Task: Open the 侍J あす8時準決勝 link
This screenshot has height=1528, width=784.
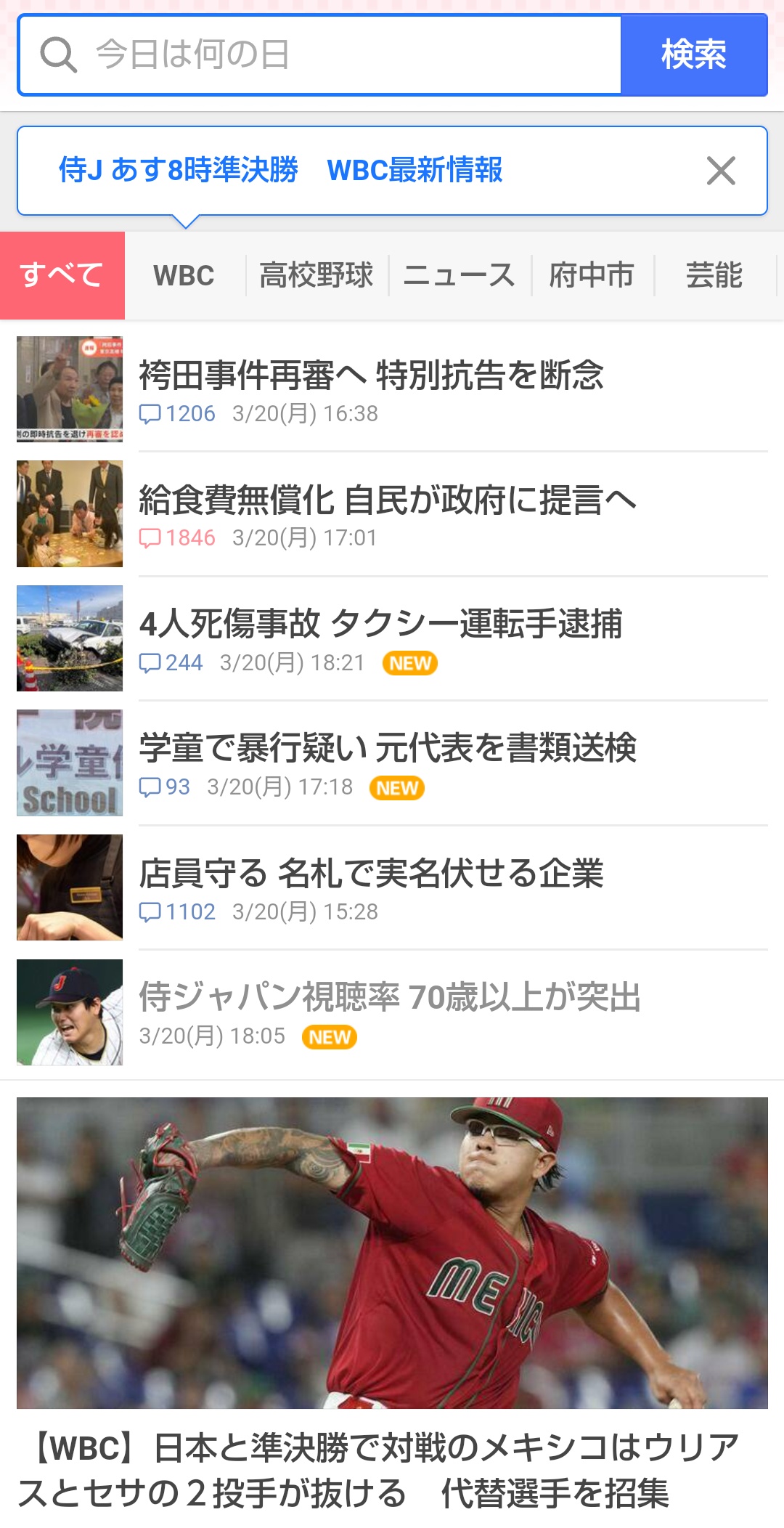Action: (x=179, y=170)
